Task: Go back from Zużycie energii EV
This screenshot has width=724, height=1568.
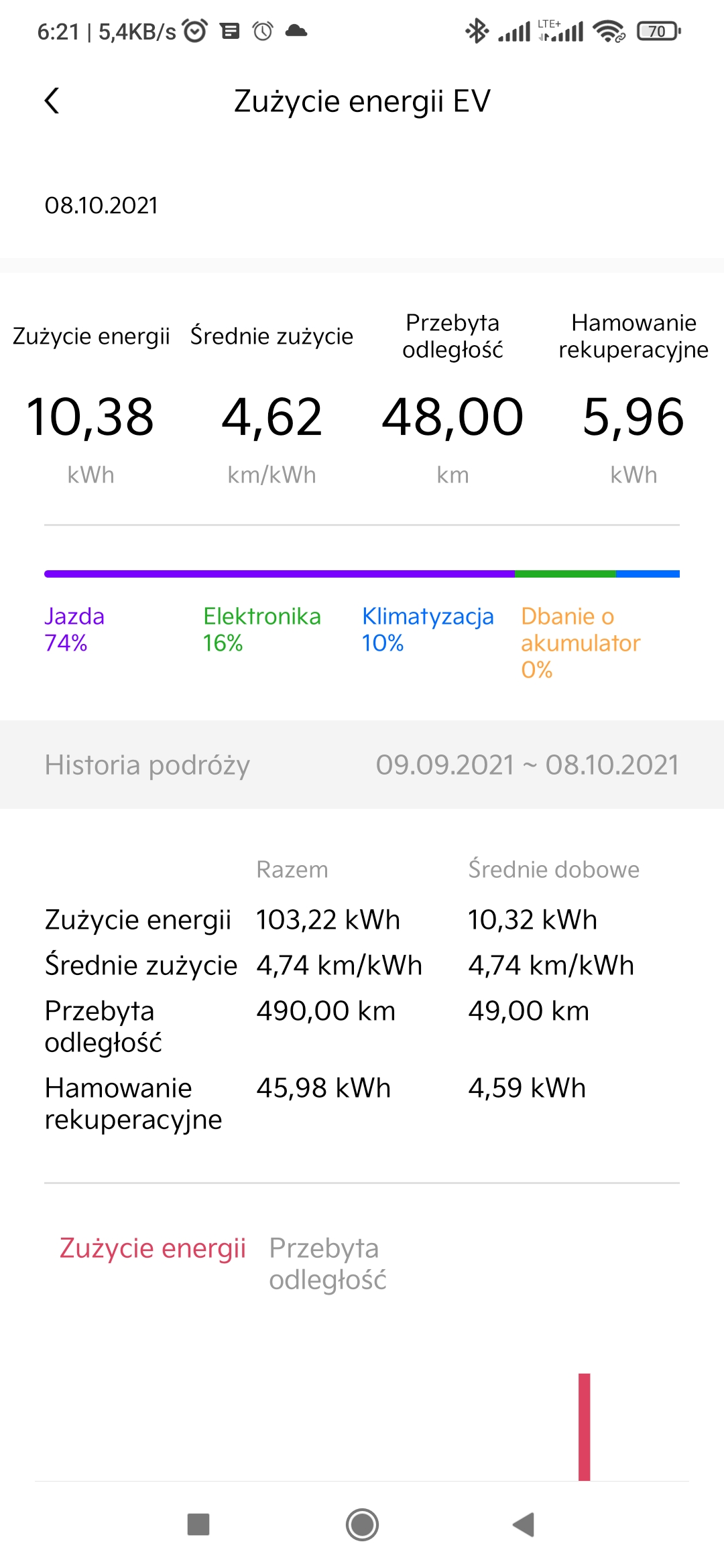Action: 52,101
